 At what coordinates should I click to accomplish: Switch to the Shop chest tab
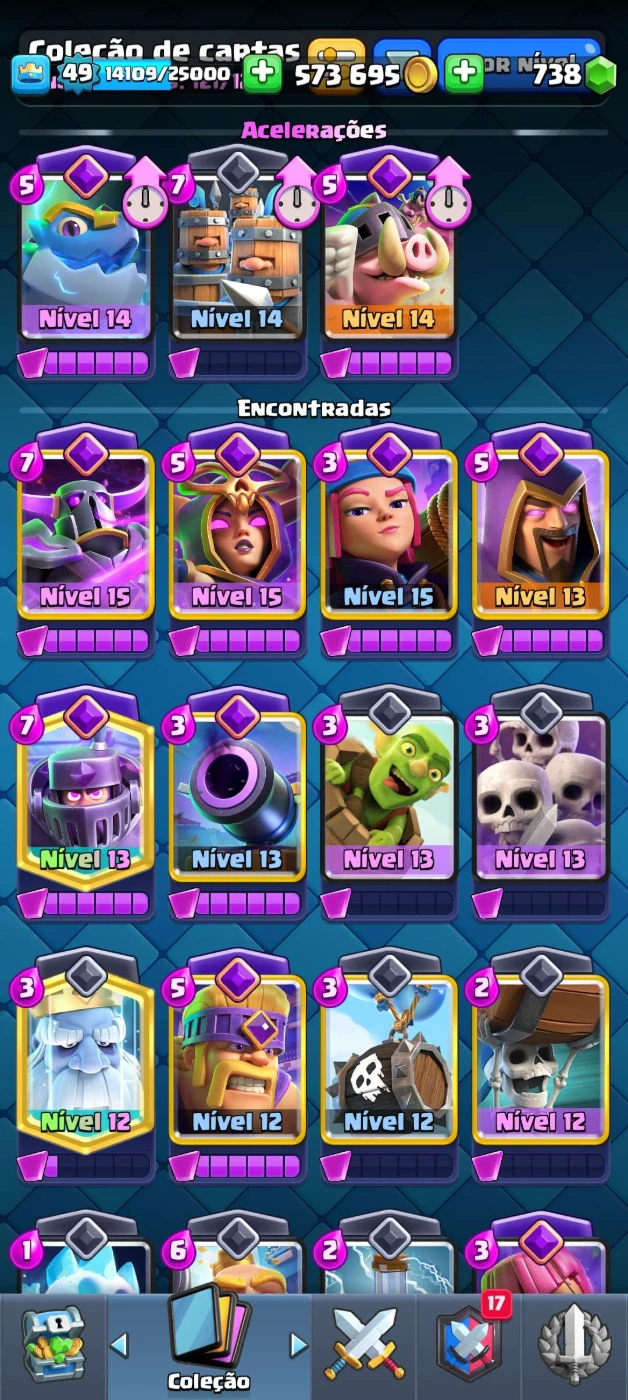53,1345
